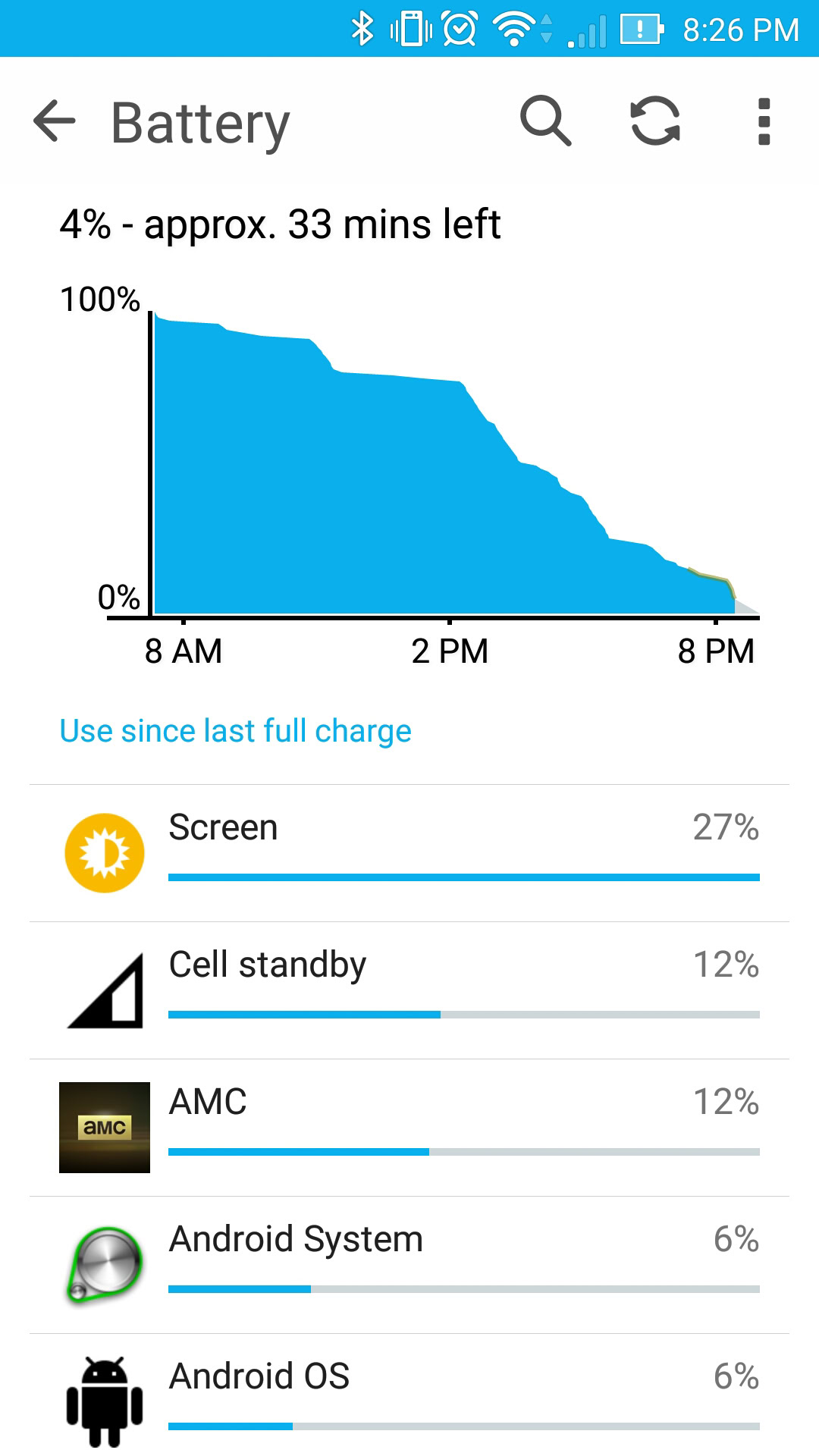Open the overflow menu
819x1456 pixels.
764,121
